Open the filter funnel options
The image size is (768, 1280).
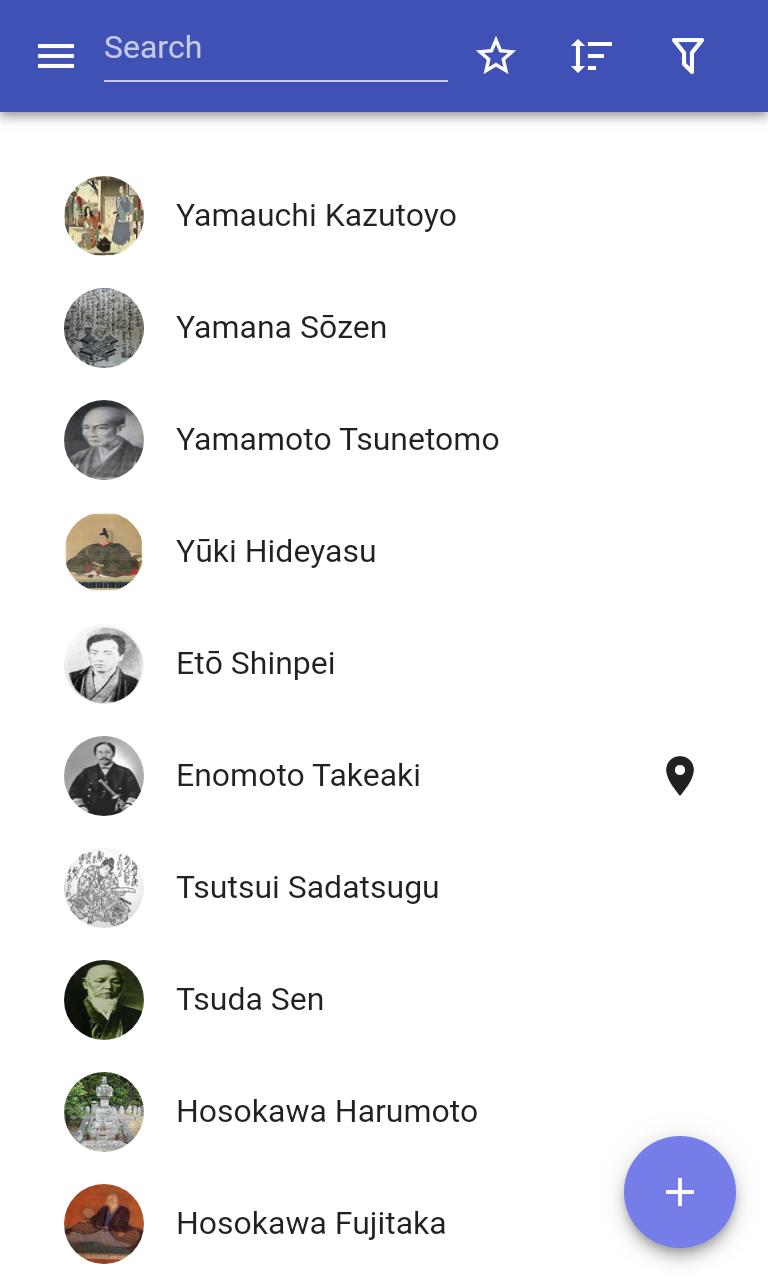[687, 56]
